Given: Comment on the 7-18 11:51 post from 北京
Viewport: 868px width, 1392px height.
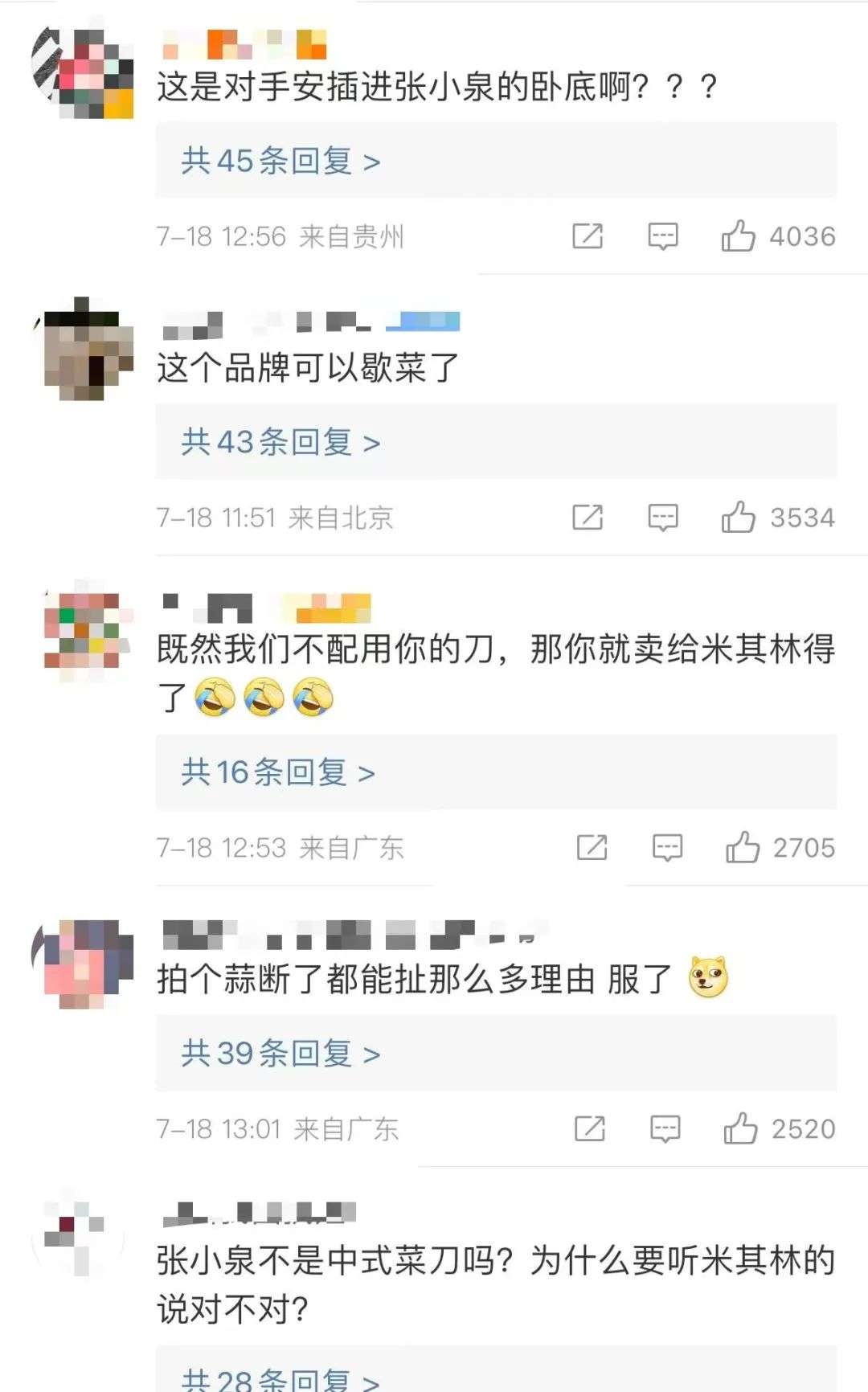Looking at the screenshot, I should pyautogui.click(x=663, y=518).
